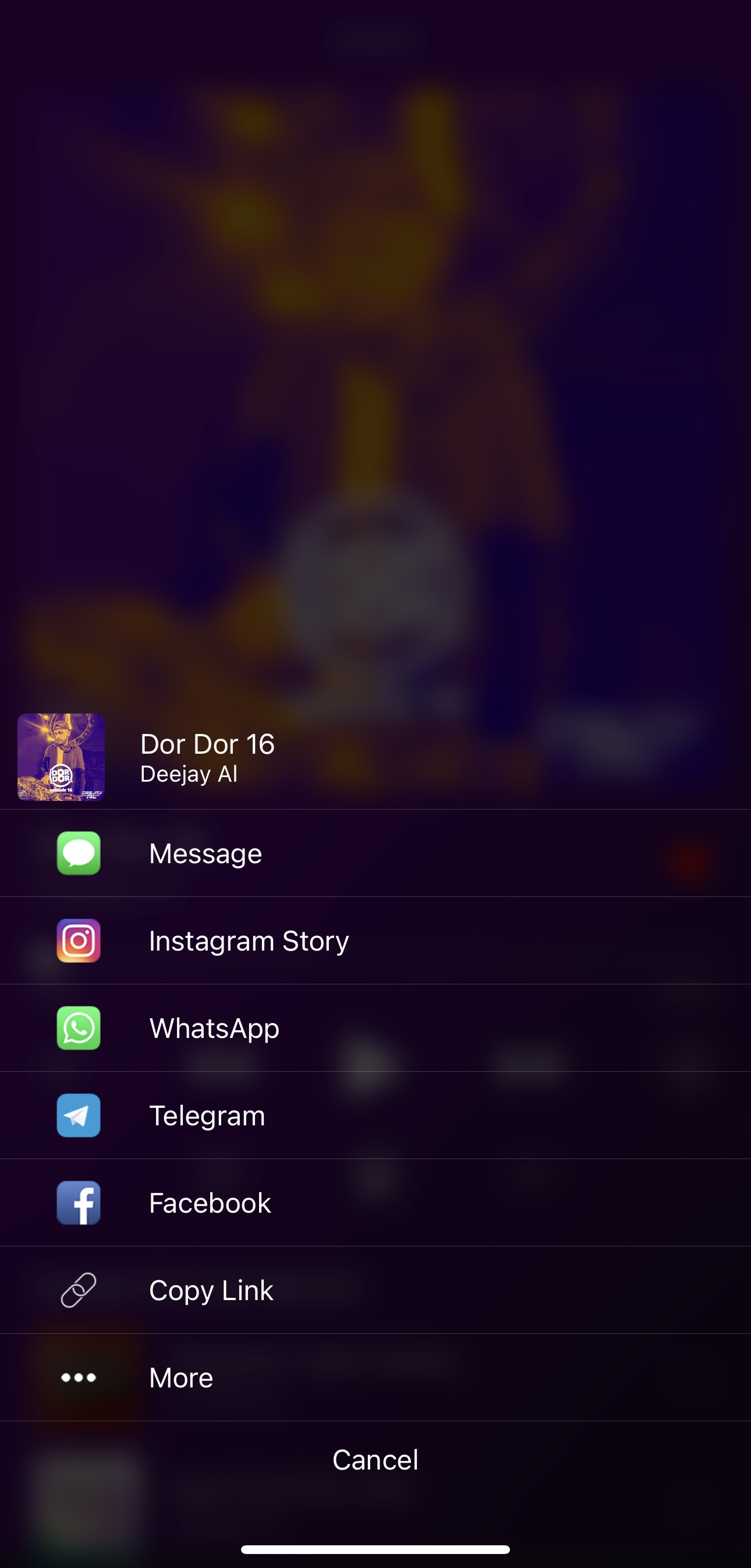Open More sharing options
The width and height of the screenshot is (751, 1568).
tap(180, 1378)
